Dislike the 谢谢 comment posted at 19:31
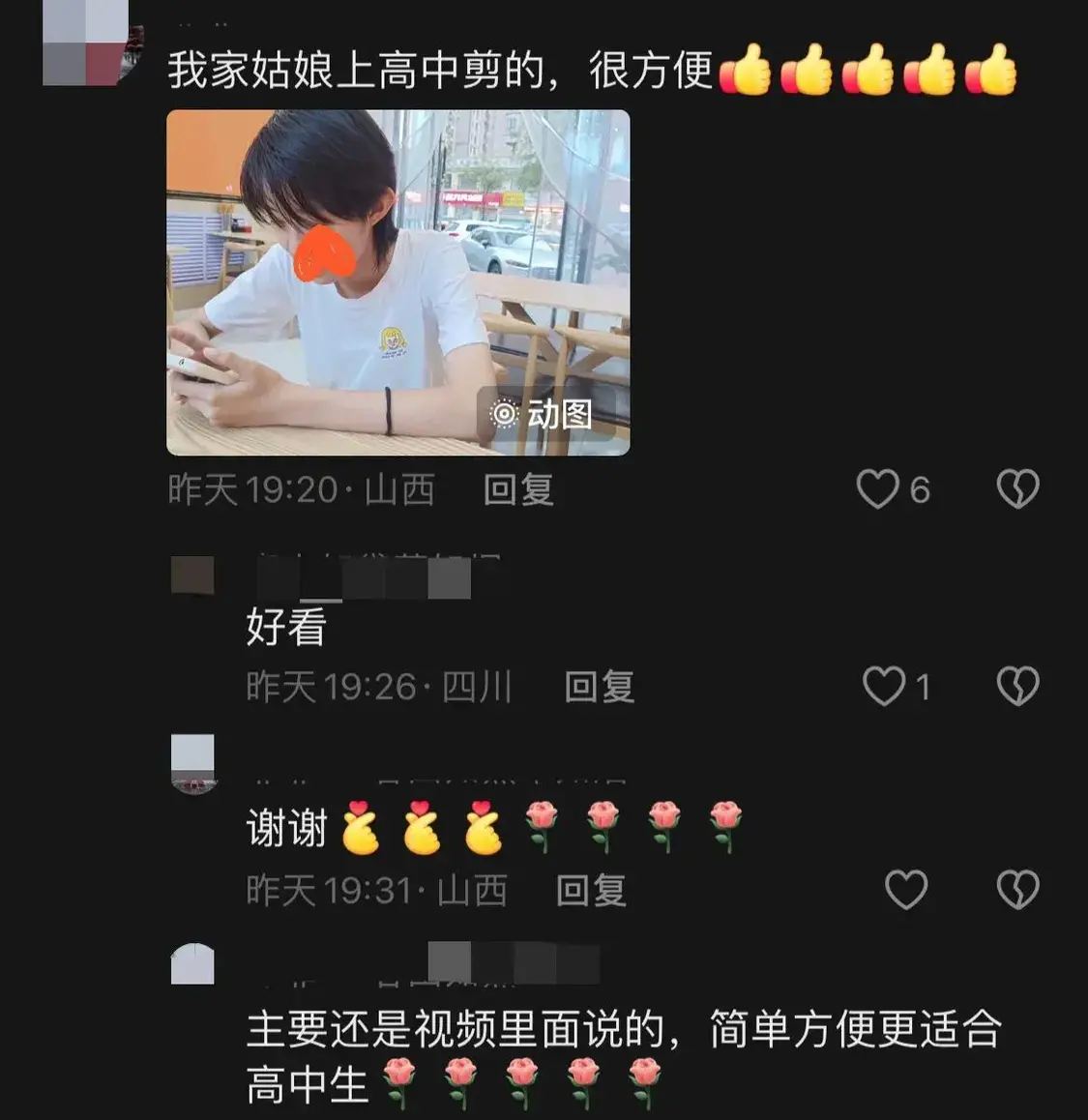The image size is (1088, 1120). coord(1017,891)
